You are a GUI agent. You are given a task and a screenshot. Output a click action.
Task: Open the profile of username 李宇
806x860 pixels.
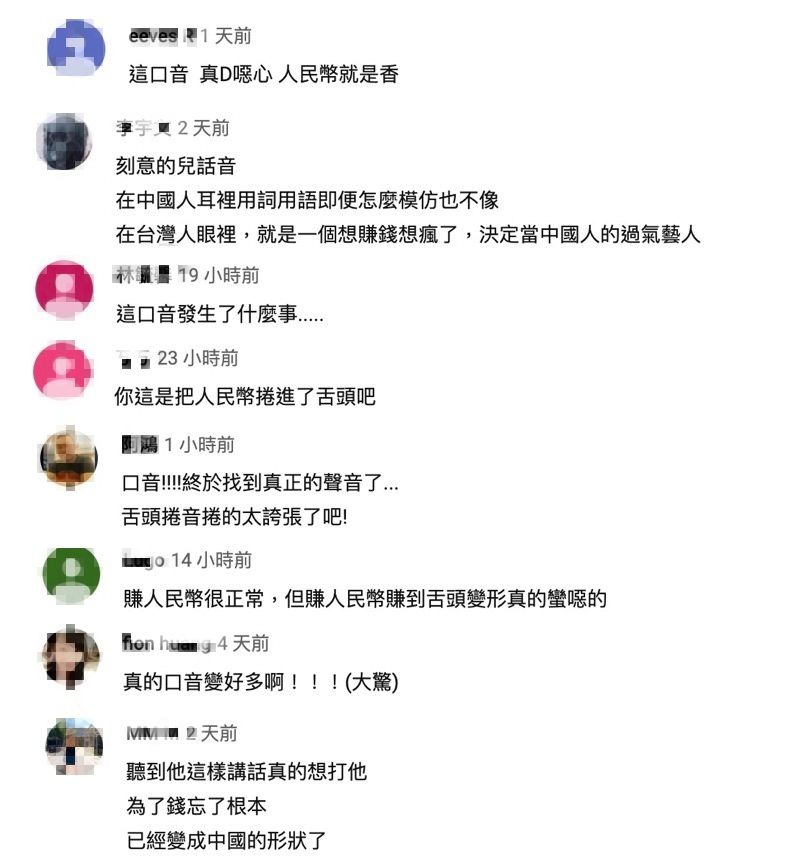[x=130, y=128]
